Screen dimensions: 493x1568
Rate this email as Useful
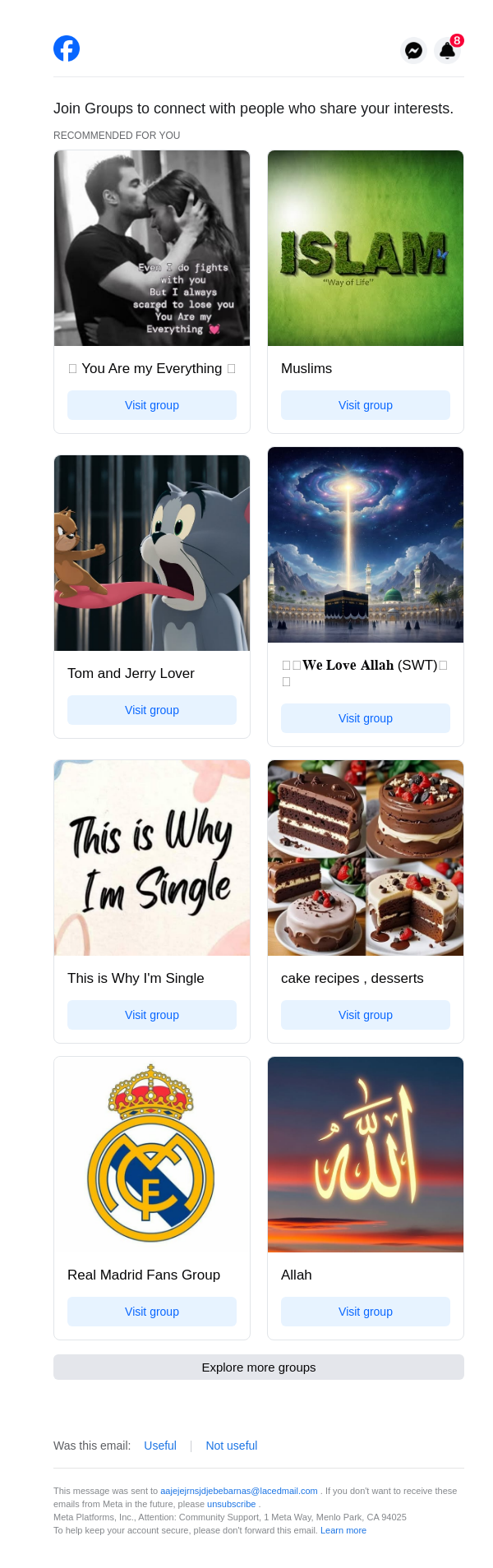[x=160, y=1446]
